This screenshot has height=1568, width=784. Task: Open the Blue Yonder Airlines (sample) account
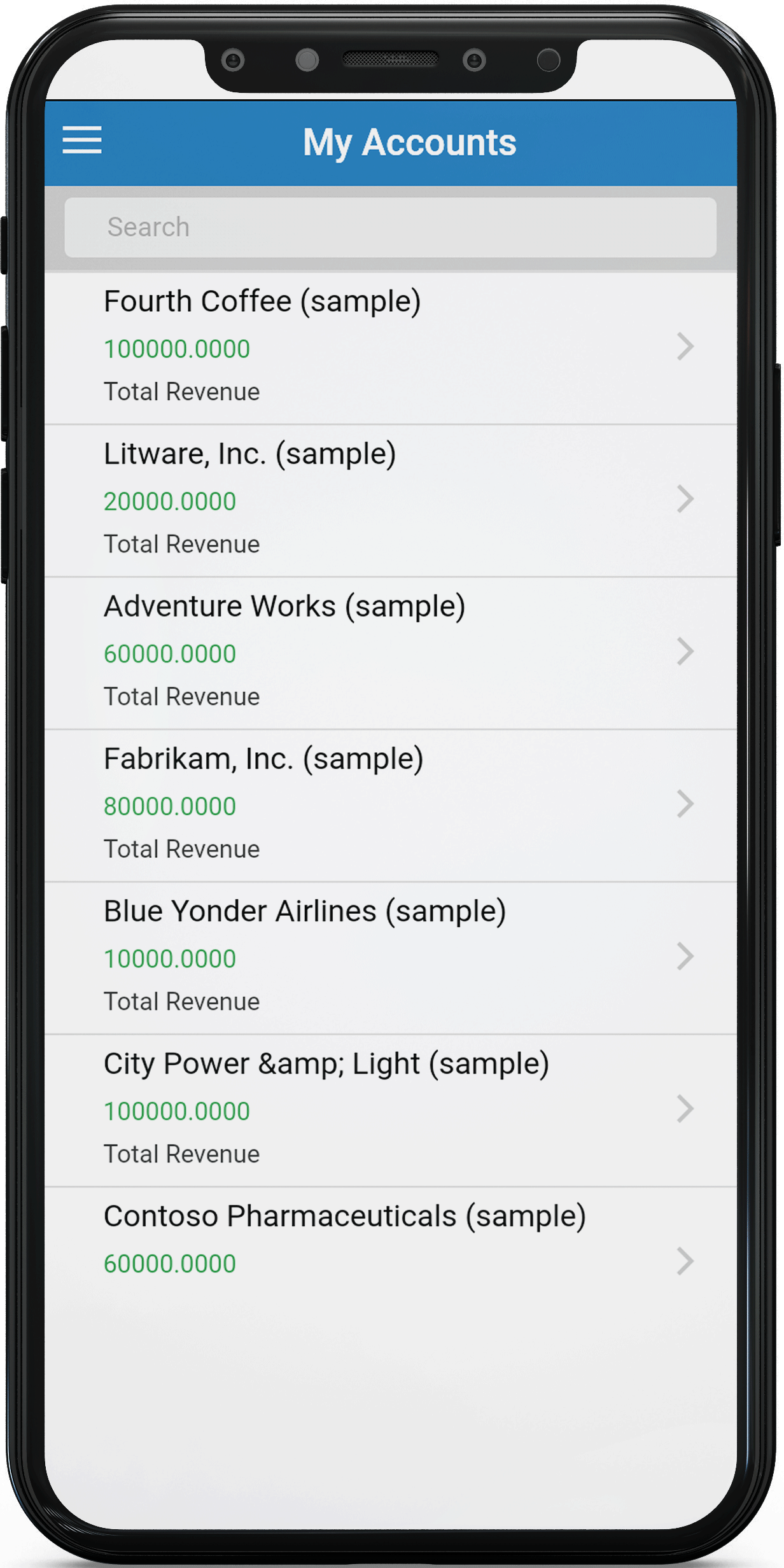tap(389, 956)
